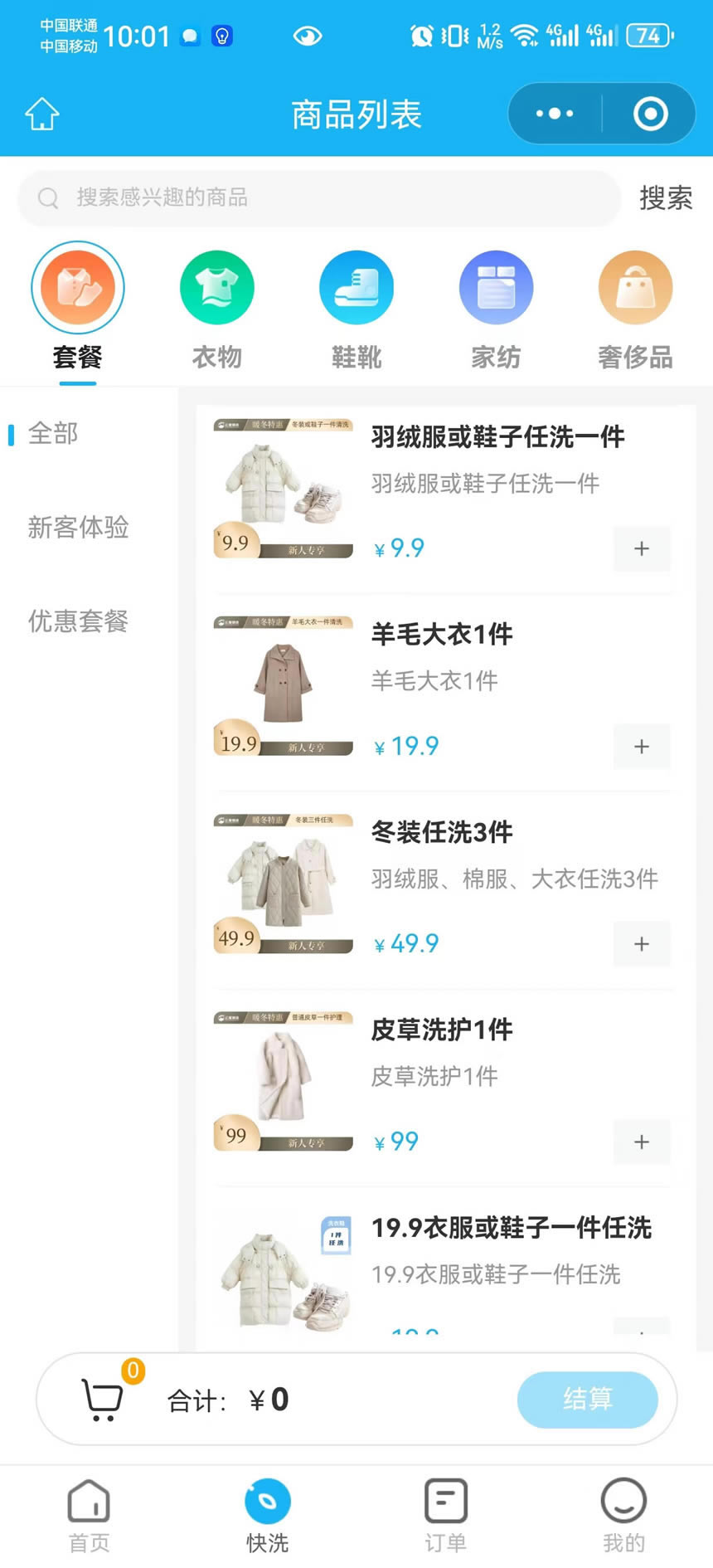Add 冬装任洗3件 to cart
Viewport: 713px width, 1568px height.
[x=641, y=943]
